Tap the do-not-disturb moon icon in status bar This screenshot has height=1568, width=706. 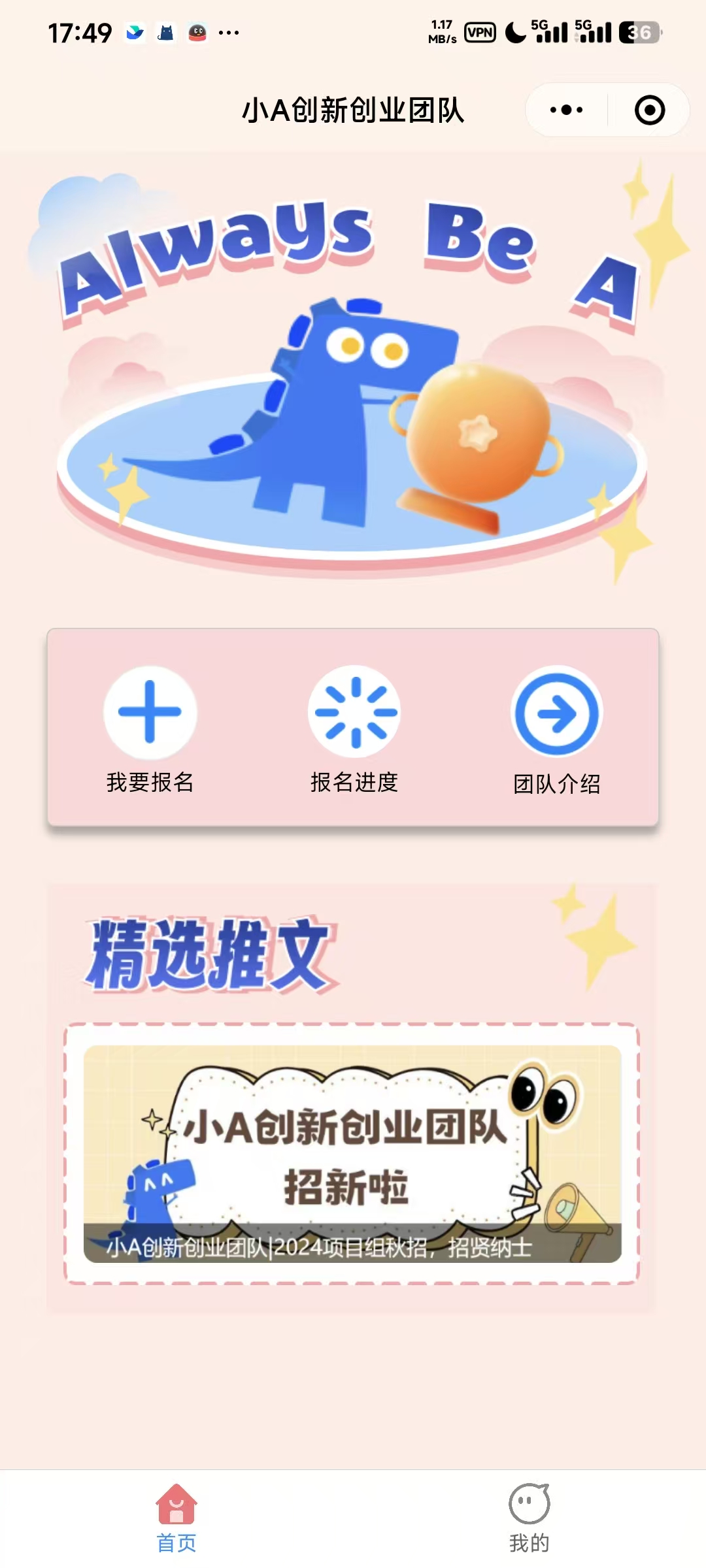[x=516, y=31]
